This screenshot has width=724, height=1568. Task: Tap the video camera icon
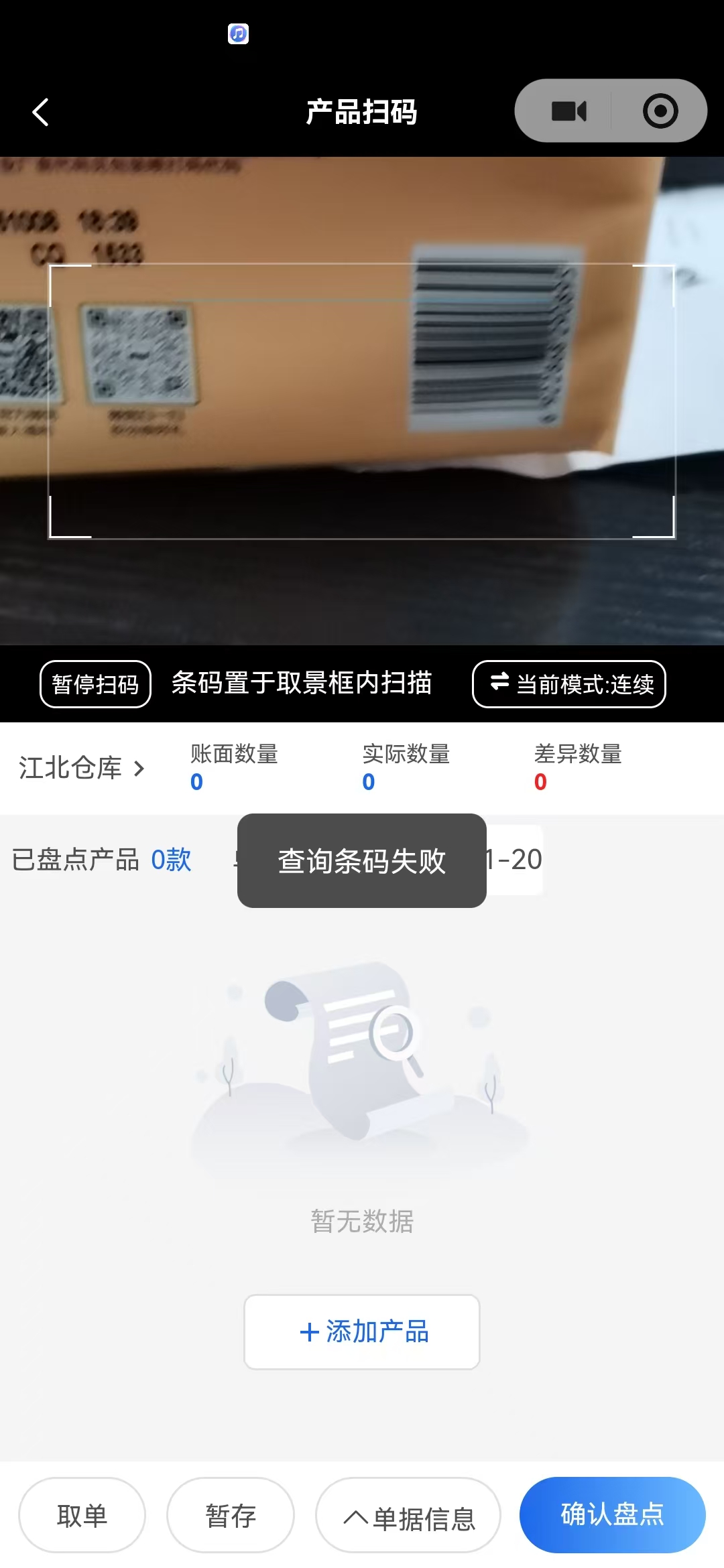tap(568, 111)
